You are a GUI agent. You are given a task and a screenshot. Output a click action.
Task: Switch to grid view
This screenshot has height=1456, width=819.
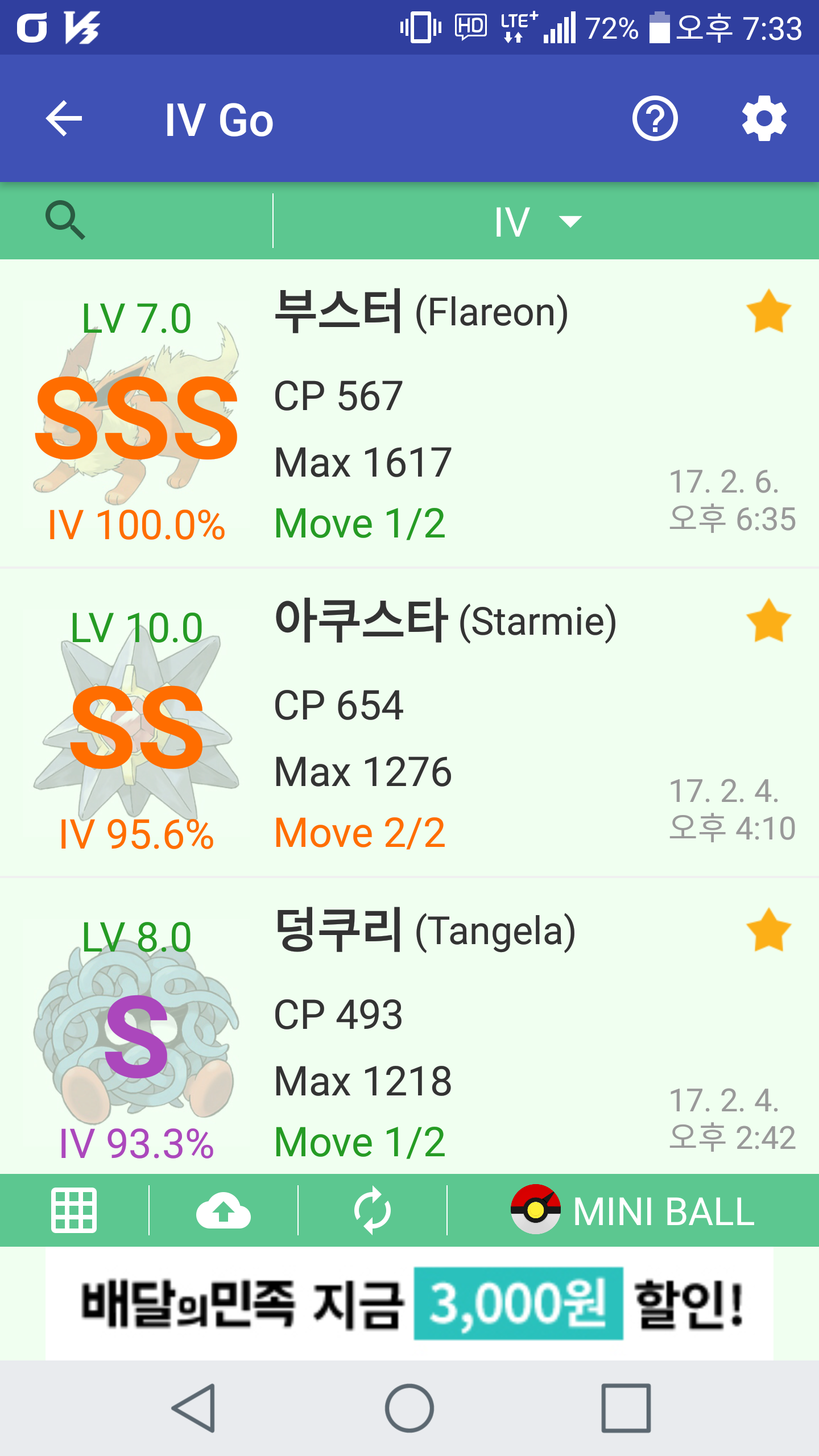tap(74, 1210)
